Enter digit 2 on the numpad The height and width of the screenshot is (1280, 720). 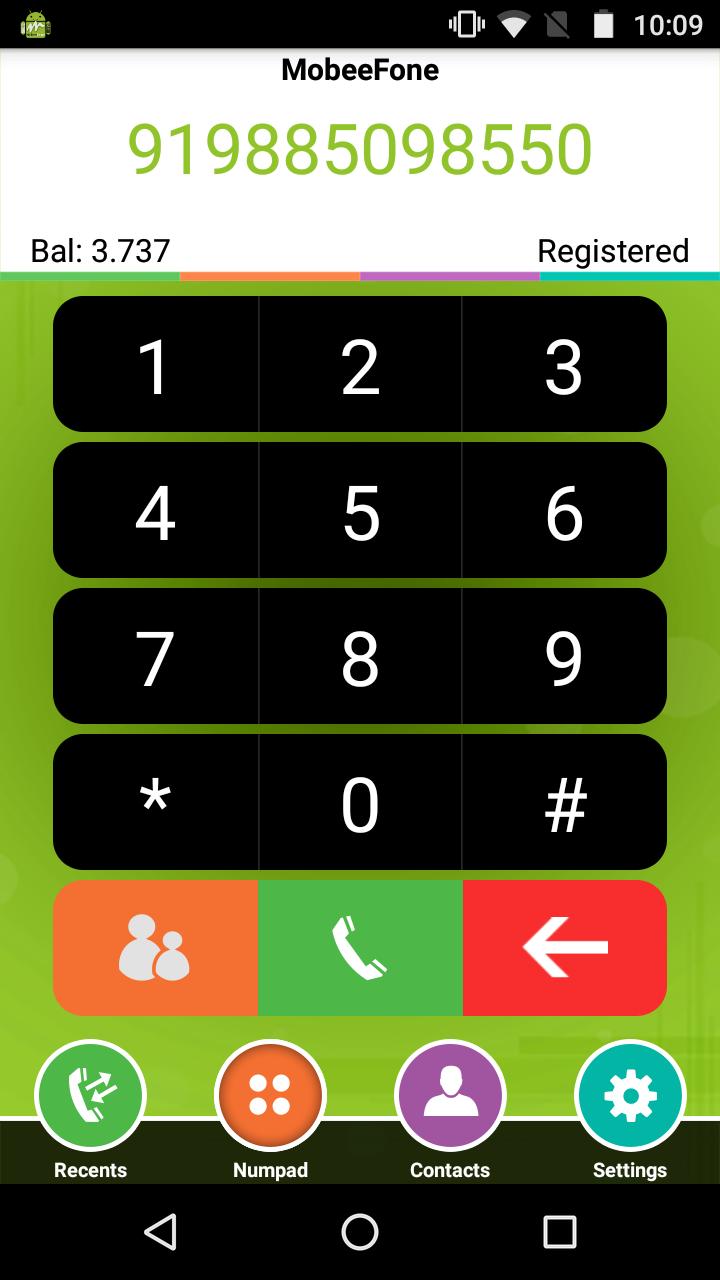pos(360,365)
